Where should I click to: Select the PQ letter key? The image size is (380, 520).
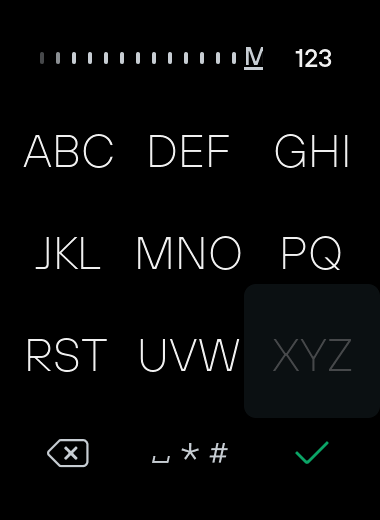[x=311, y=253]
